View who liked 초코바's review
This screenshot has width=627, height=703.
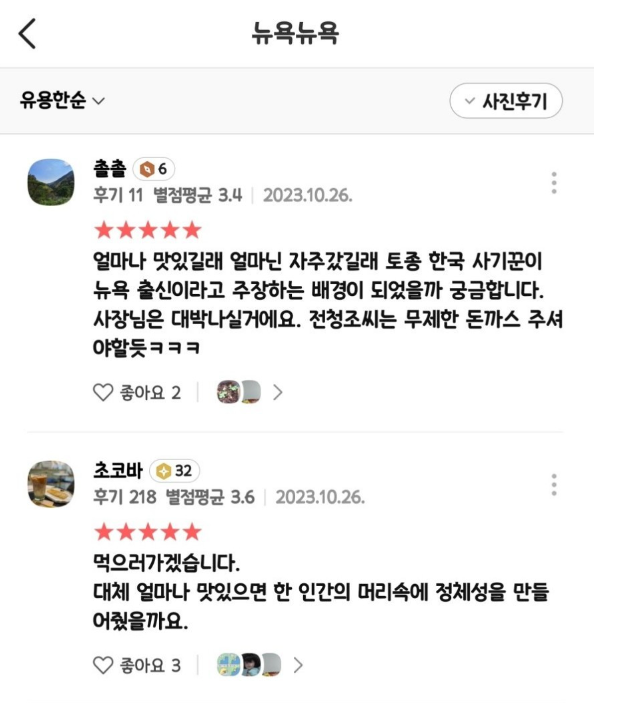coord(259,665)
